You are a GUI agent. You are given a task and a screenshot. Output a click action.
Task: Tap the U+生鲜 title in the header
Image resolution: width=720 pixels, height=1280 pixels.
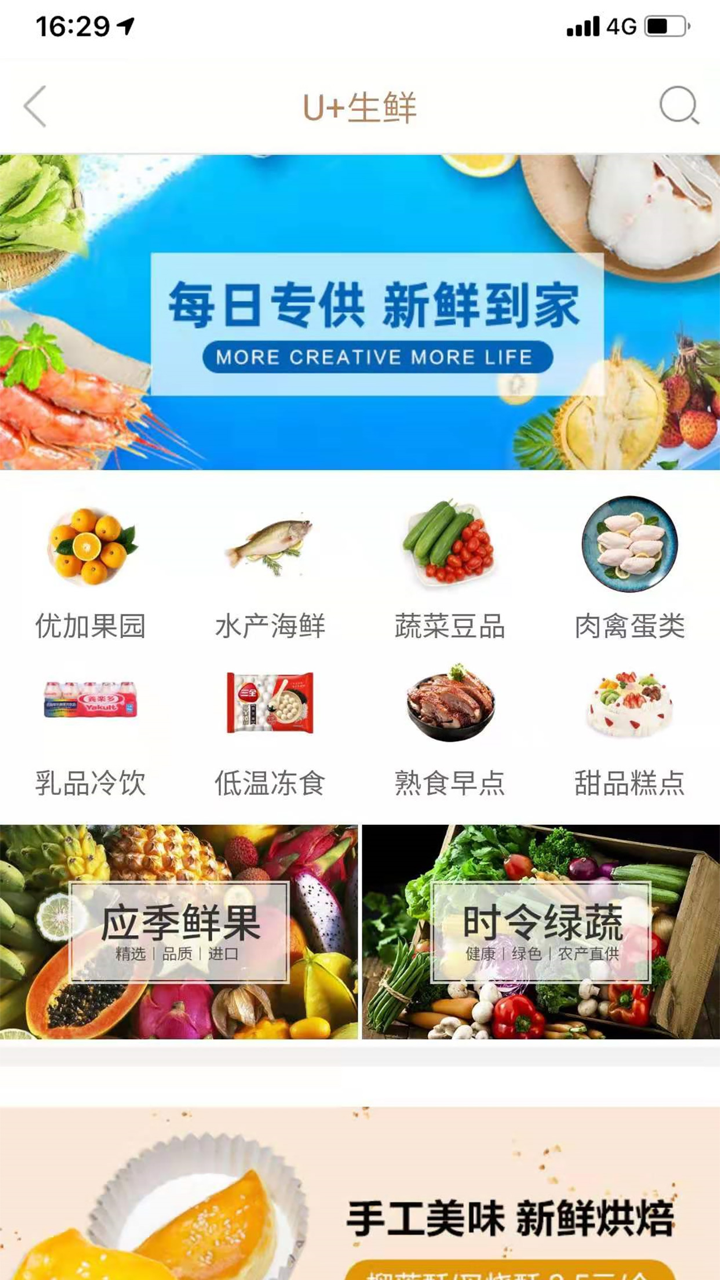click(360, 105)
